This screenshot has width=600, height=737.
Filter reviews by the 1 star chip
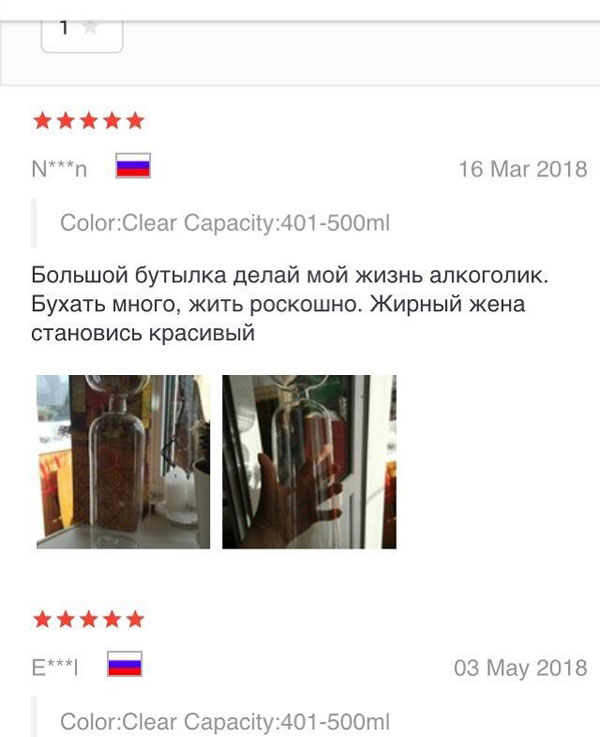tap(81, 32)
